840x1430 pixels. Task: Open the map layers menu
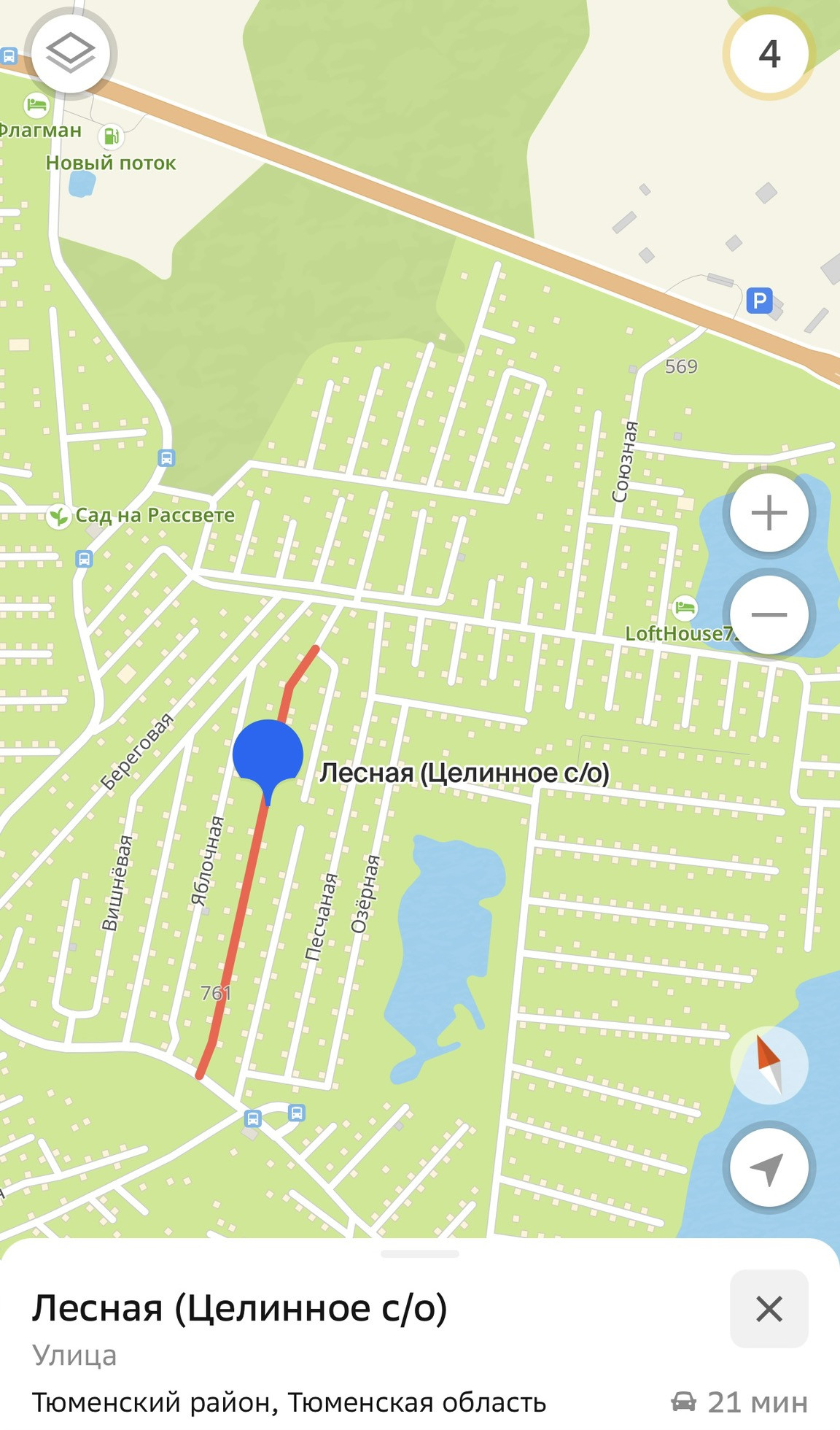(70, 53)
